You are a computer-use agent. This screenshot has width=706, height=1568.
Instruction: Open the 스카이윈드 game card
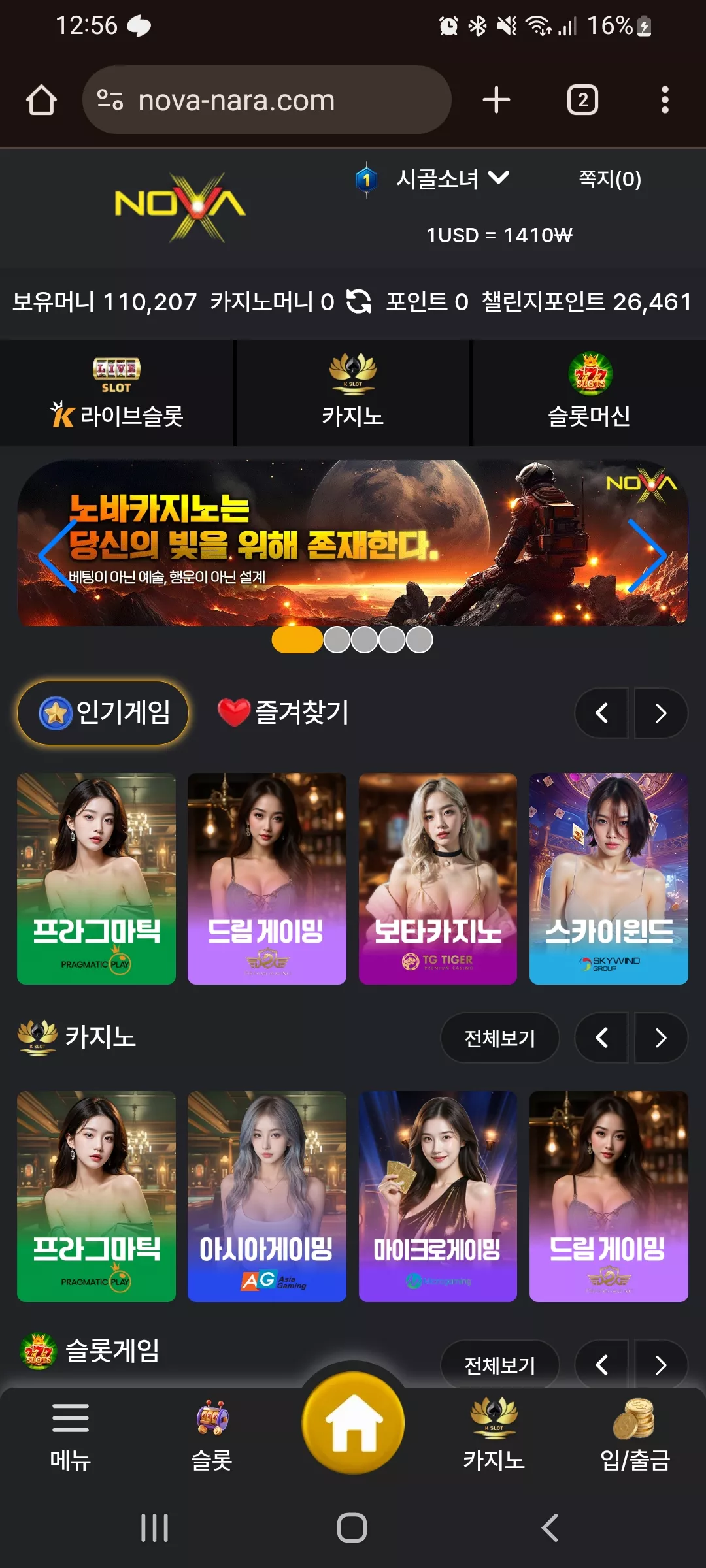click(609, 878)
